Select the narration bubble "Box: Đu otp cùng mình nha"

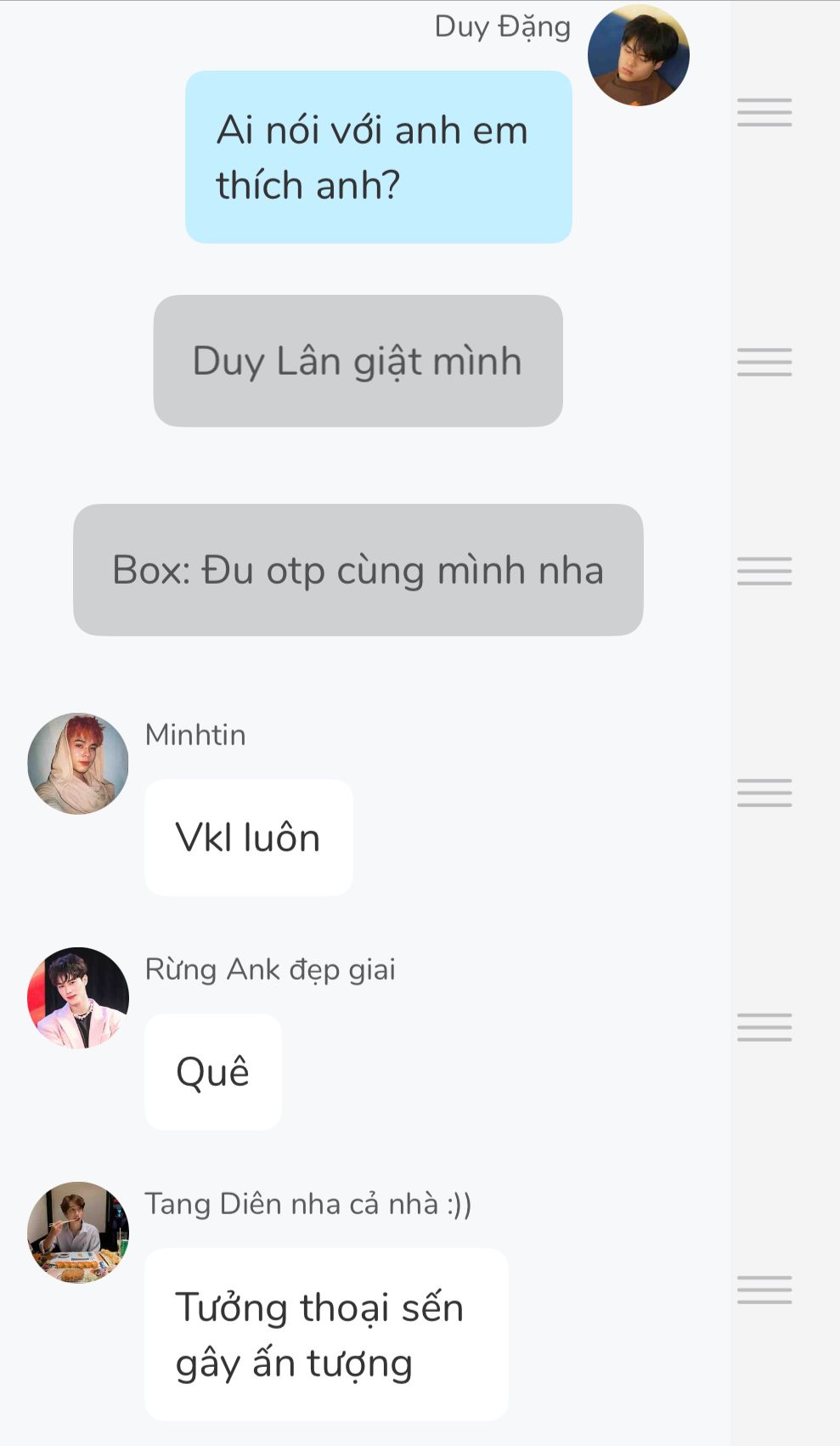click(x=358, y=570)
